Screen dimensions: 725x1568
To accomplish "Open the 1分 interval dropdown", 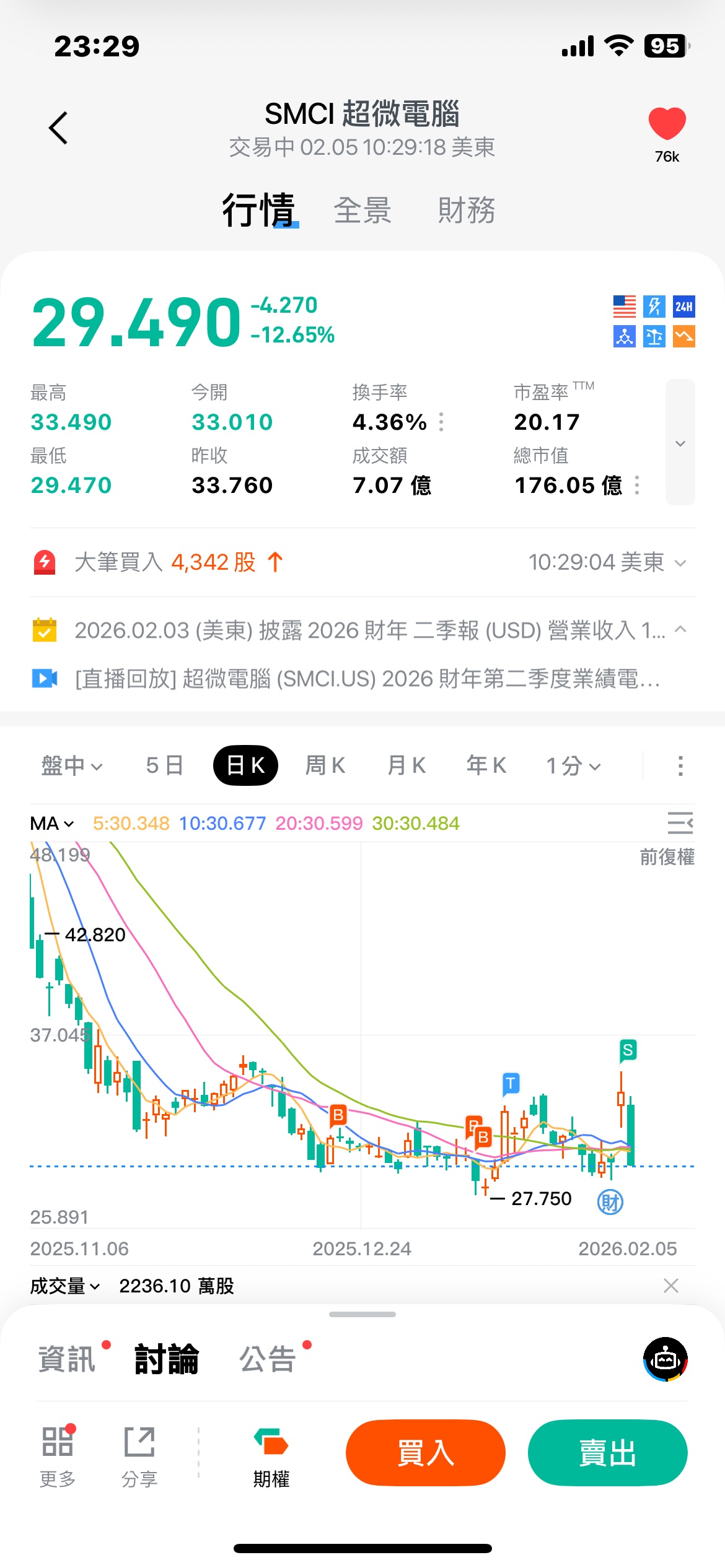I will [573, 766].
